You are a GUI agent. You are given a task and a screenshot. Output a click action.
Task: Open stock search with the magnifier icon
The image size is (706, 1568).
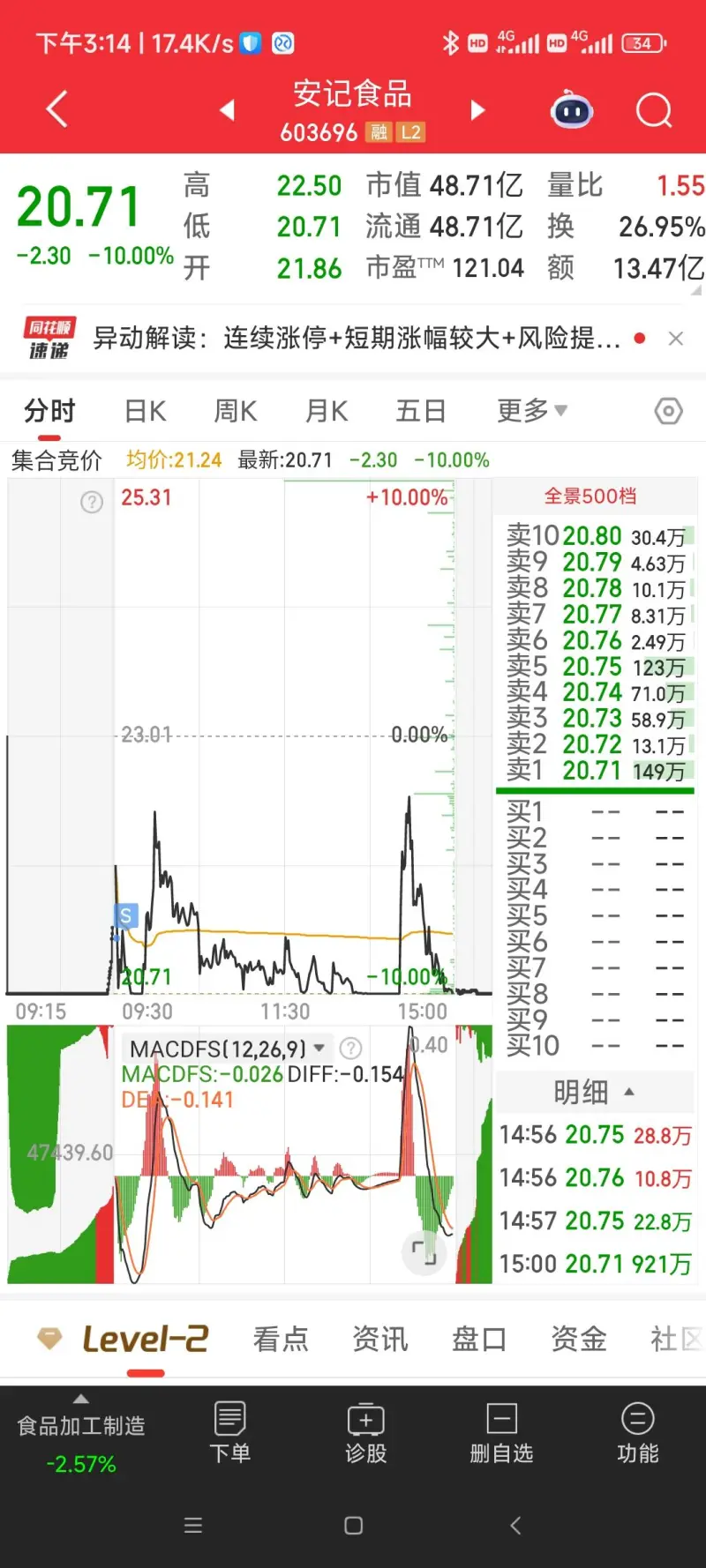tap(653, 111)
